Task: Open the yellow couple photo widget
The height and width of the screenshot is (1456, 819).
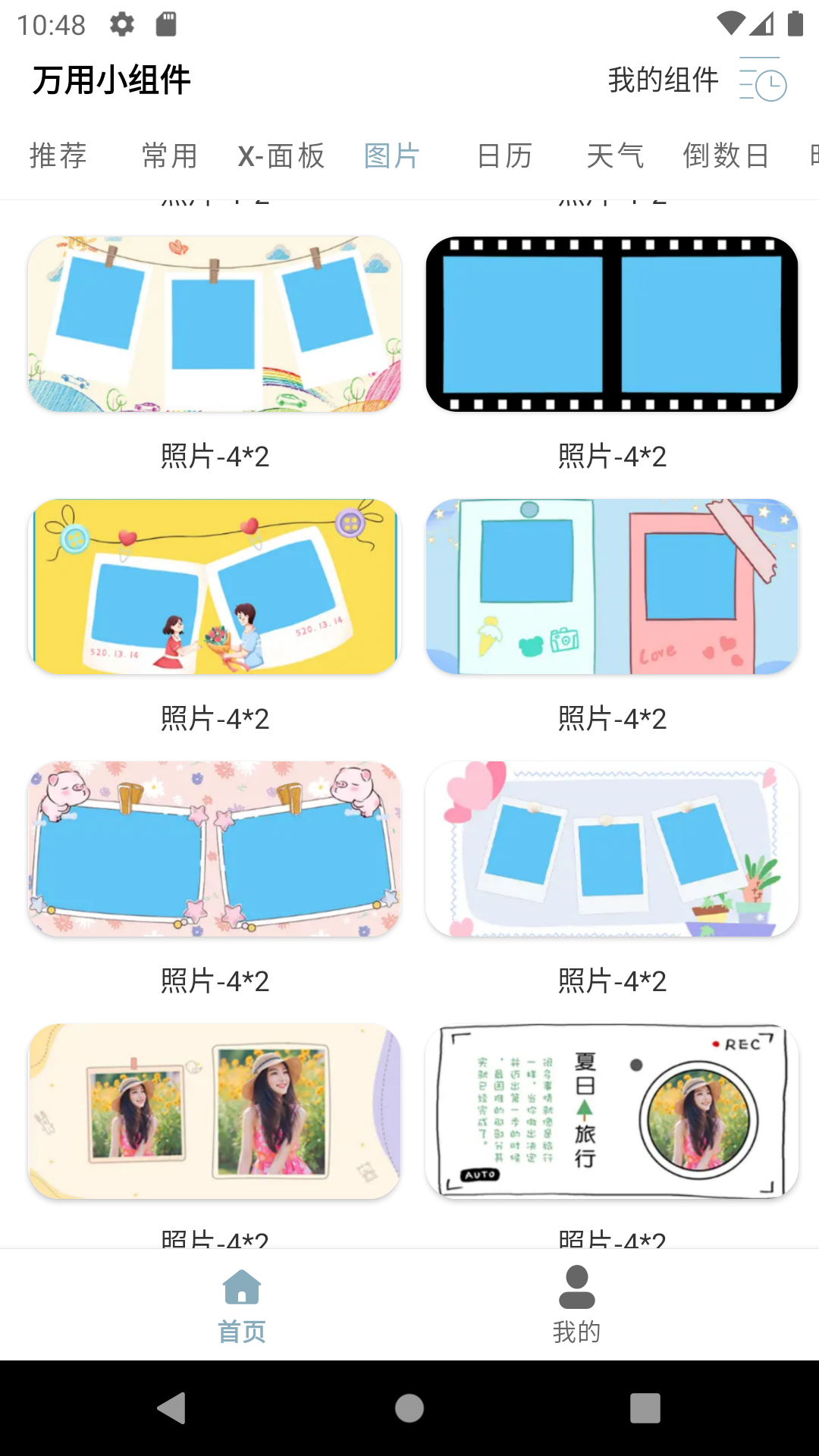Action: coord(215,586)
